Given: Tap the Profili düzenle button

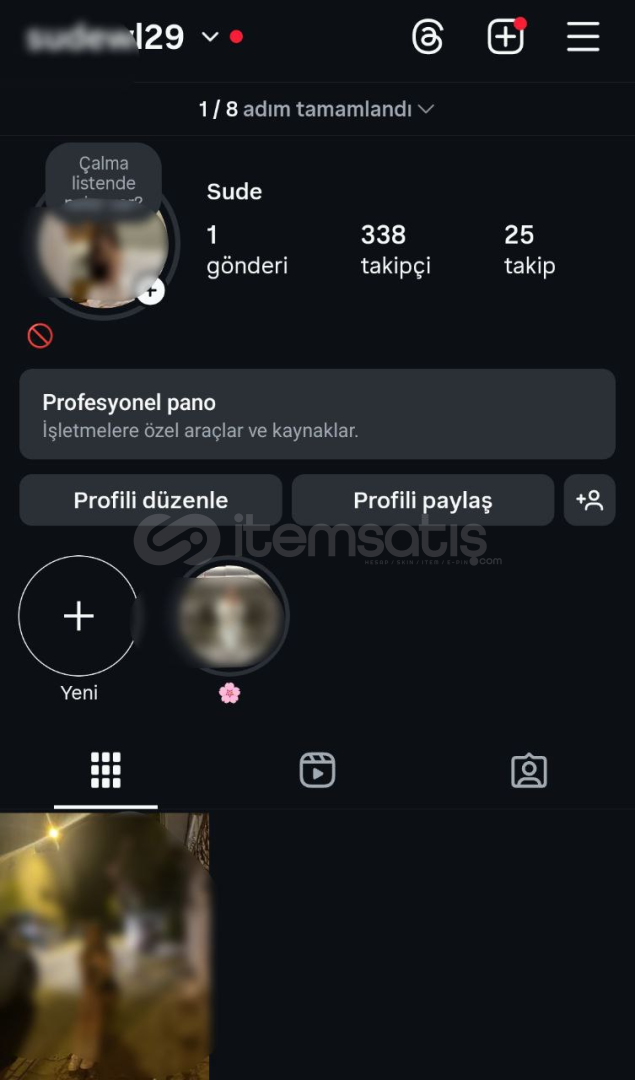Looking at the screenshot, I should pos(151,500).
